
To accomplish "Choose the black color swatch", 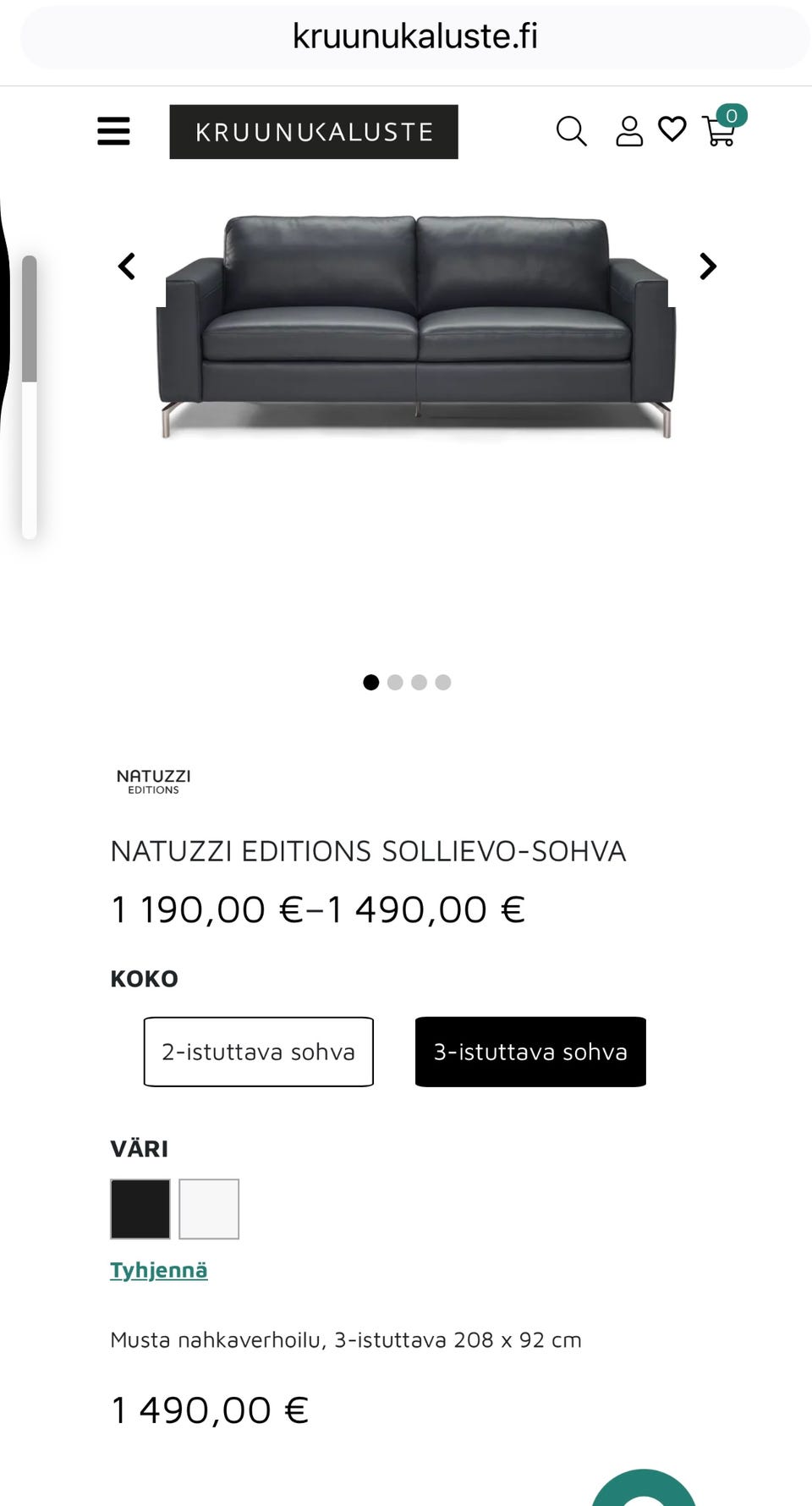I will (x=140, y=1209).
